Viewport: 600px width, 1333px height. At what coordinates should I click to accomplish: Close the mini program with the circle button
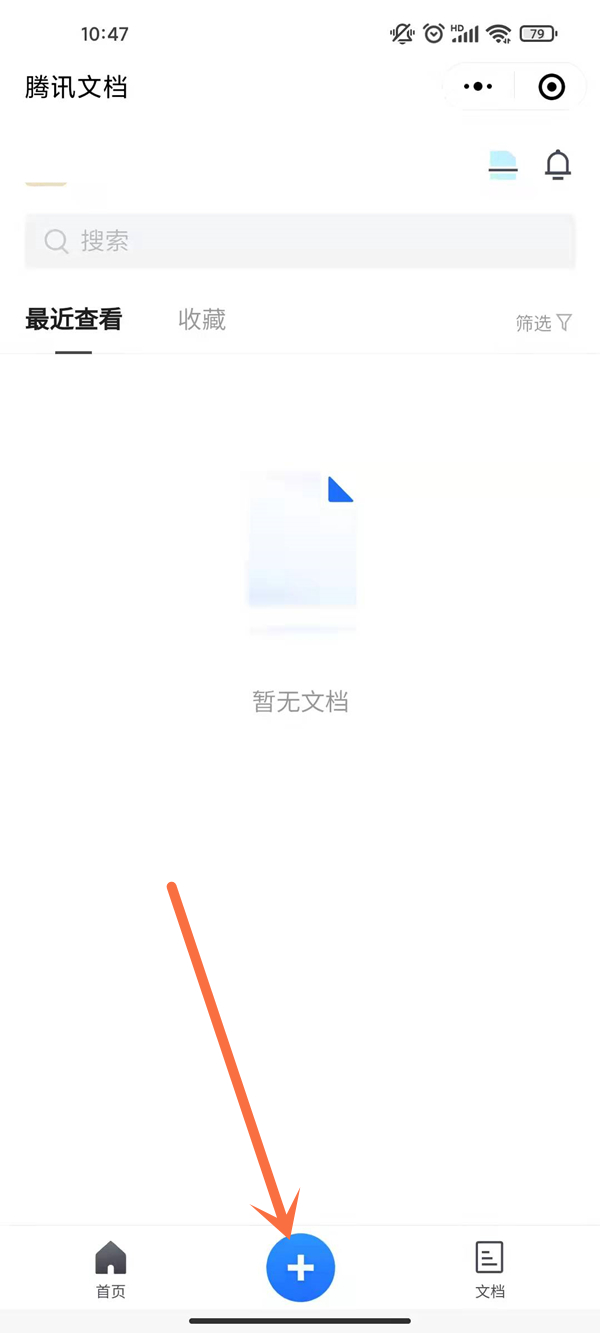click(x=551, y=87)
